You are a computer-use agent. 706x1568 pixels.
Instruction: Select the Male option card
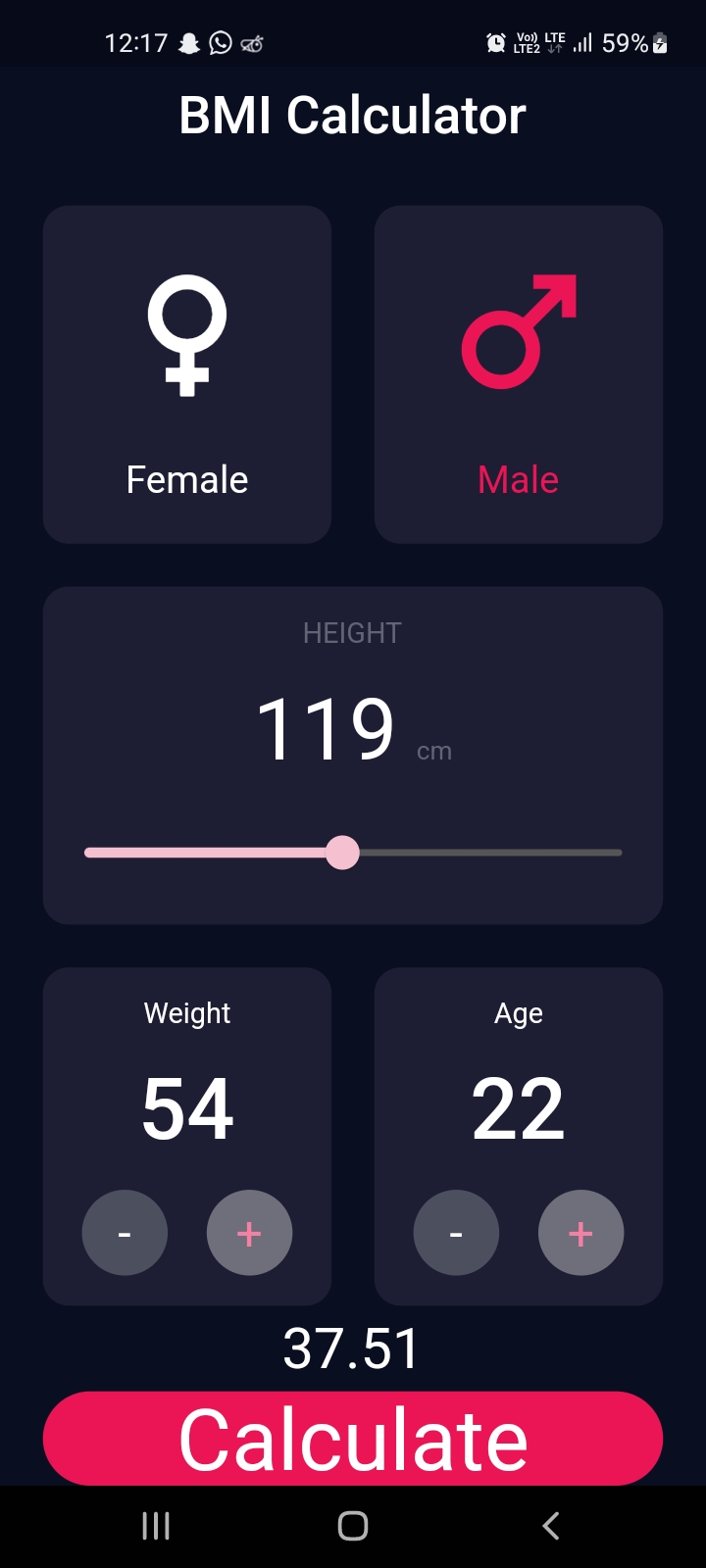[x=518, y=374]
